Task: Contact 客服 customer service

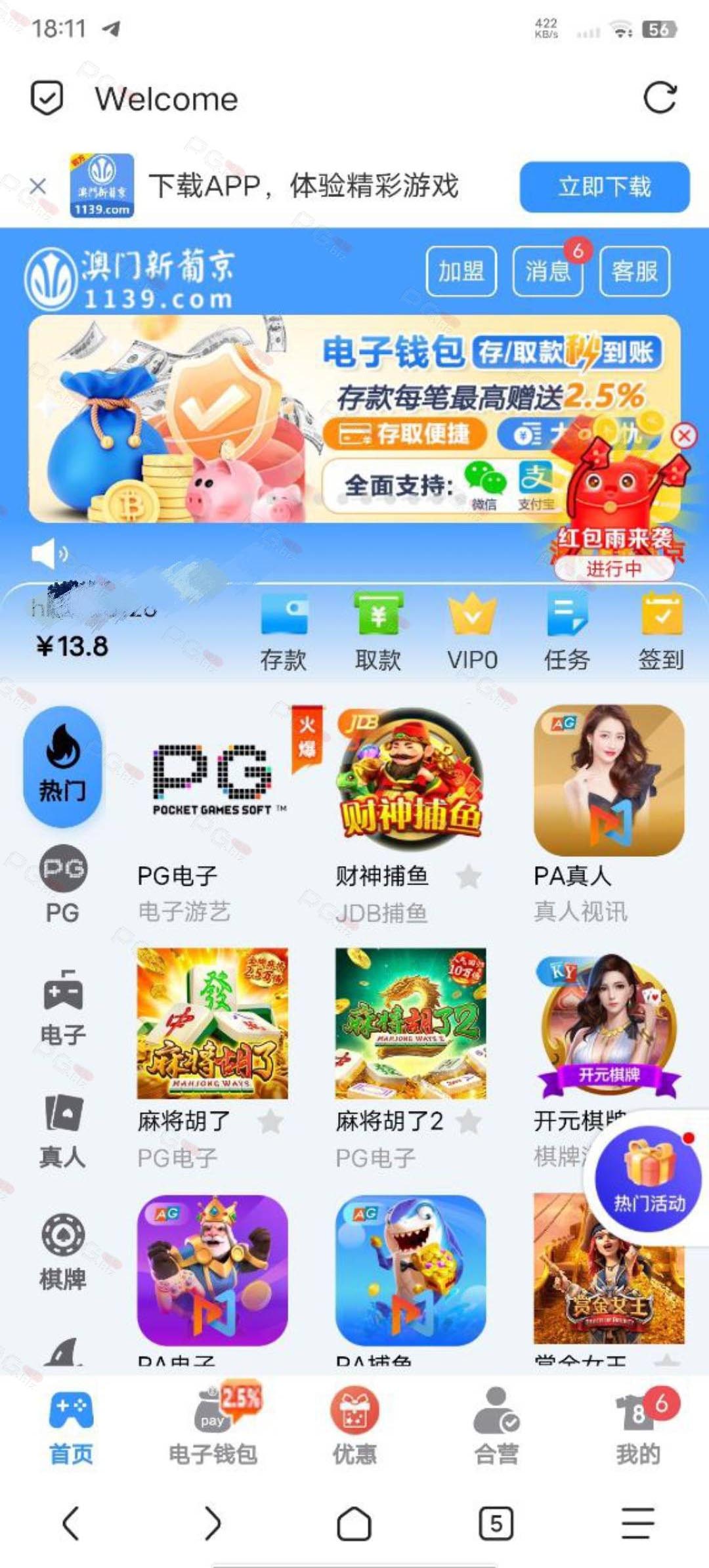Action: tap(634, 271)
